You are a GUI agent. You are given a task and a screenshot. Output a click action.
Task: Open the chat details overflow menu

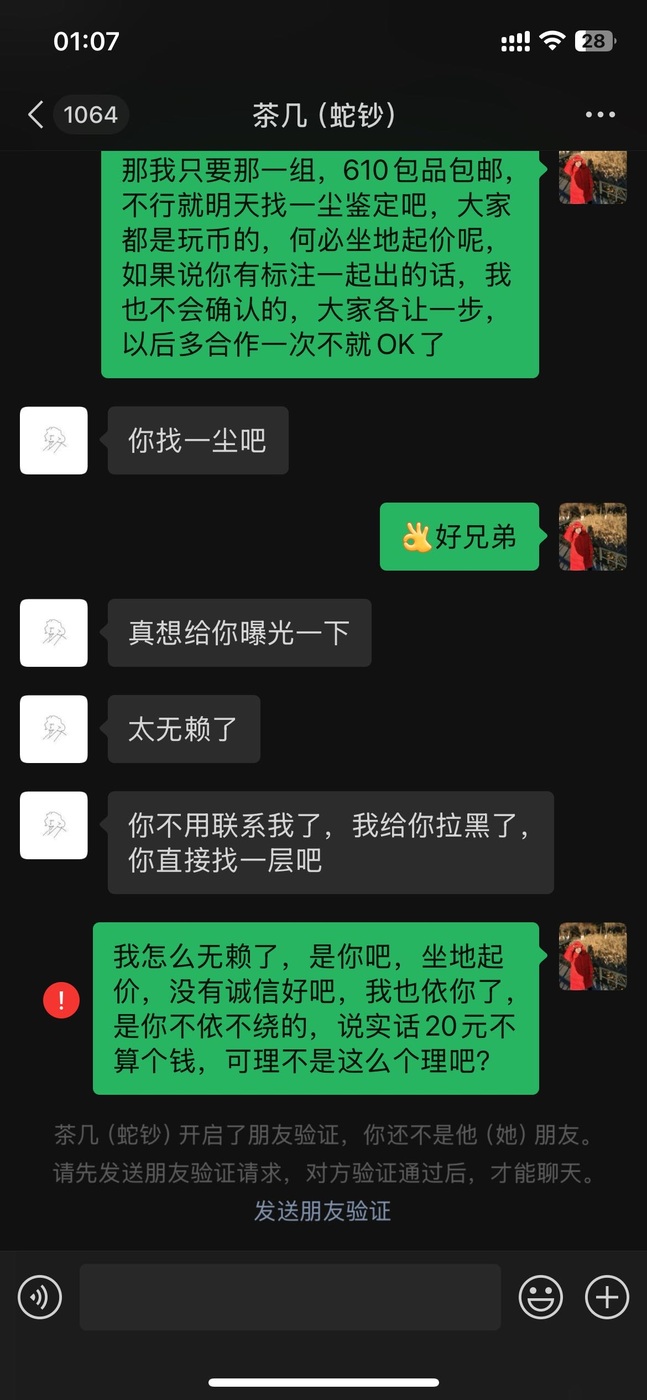[x=600, y=115]
